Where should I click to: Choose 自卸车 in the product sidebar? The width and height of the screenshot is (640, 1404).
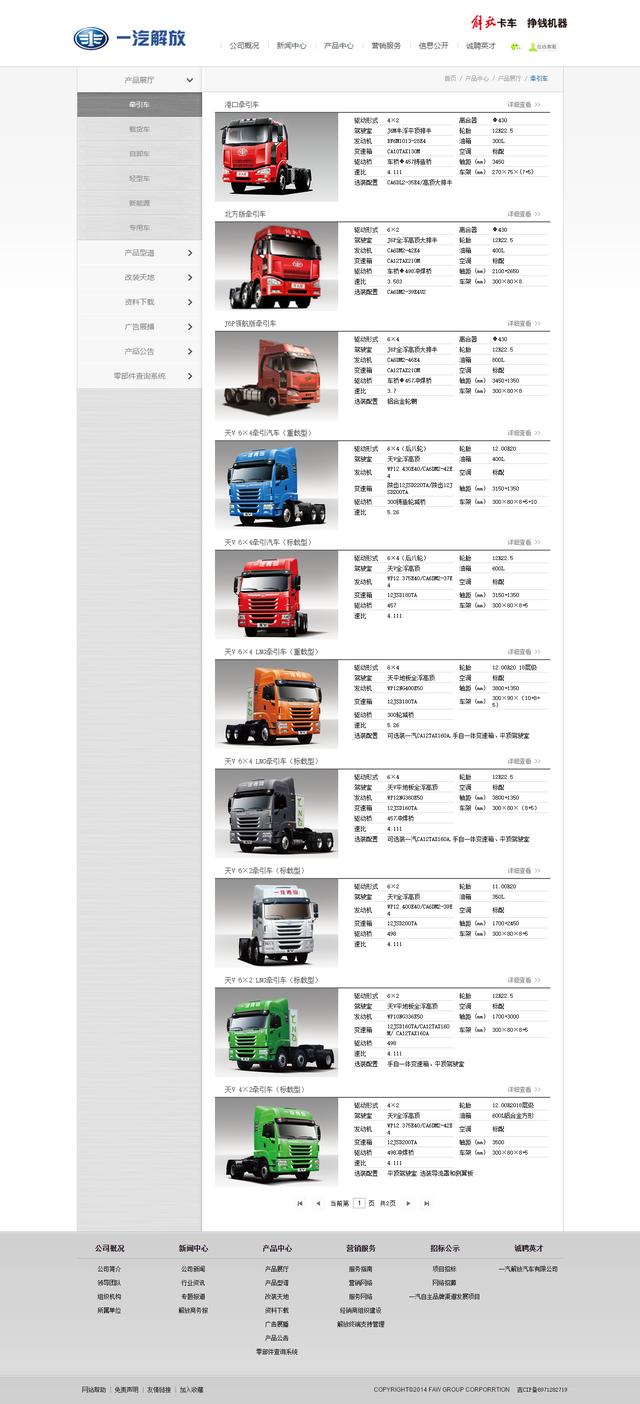coord(139,154)
